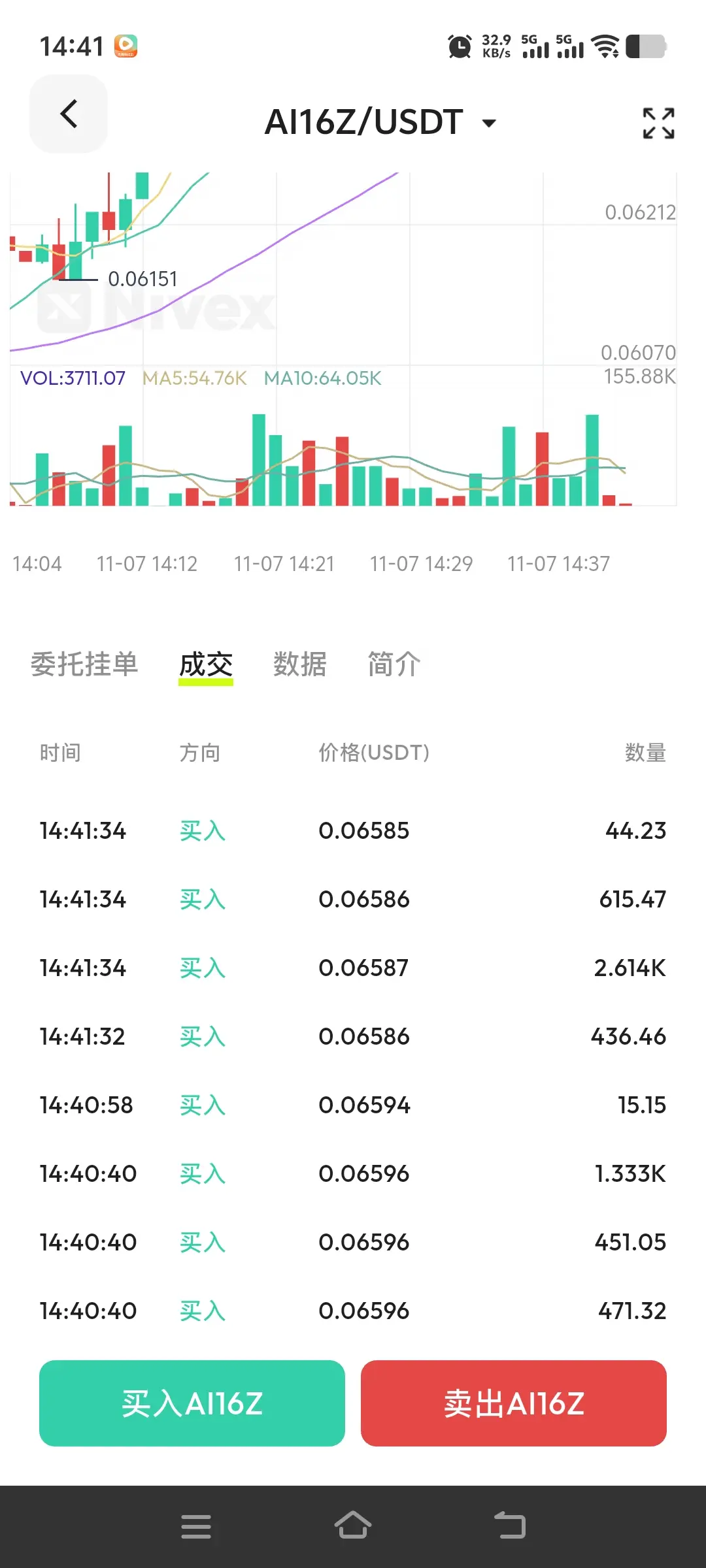Go back using the top-left arrow

point(69,114)
